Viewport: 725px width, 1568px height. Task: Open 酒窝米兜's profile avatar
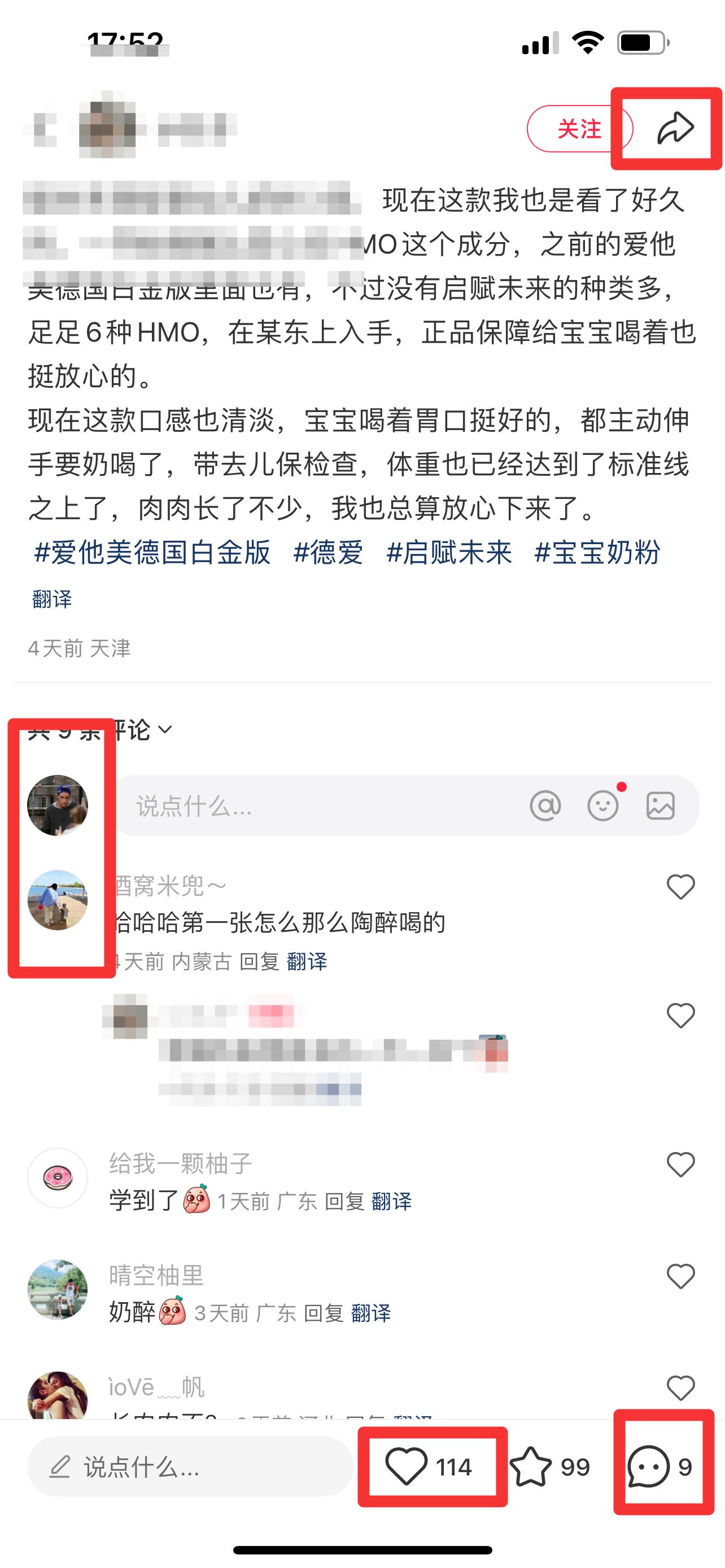pos(58,900)
